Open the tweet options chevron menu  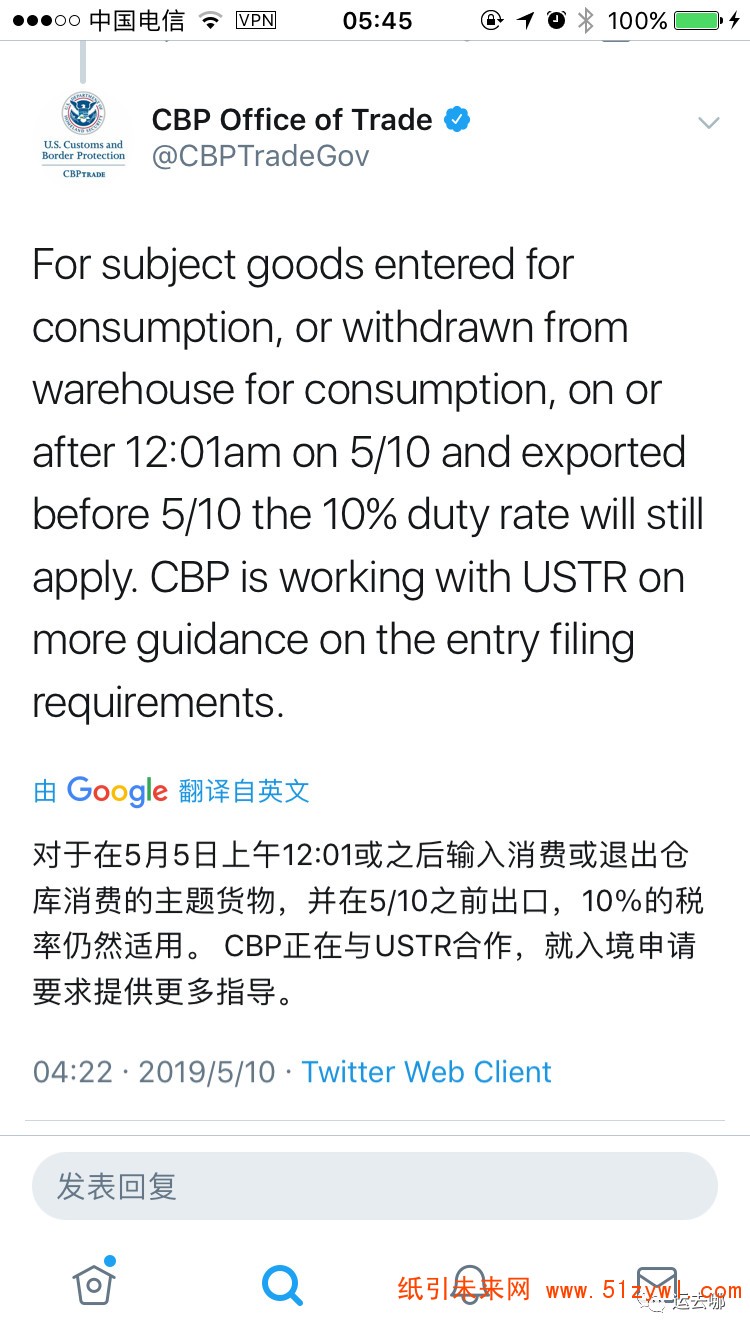click(x=708, y=123)
